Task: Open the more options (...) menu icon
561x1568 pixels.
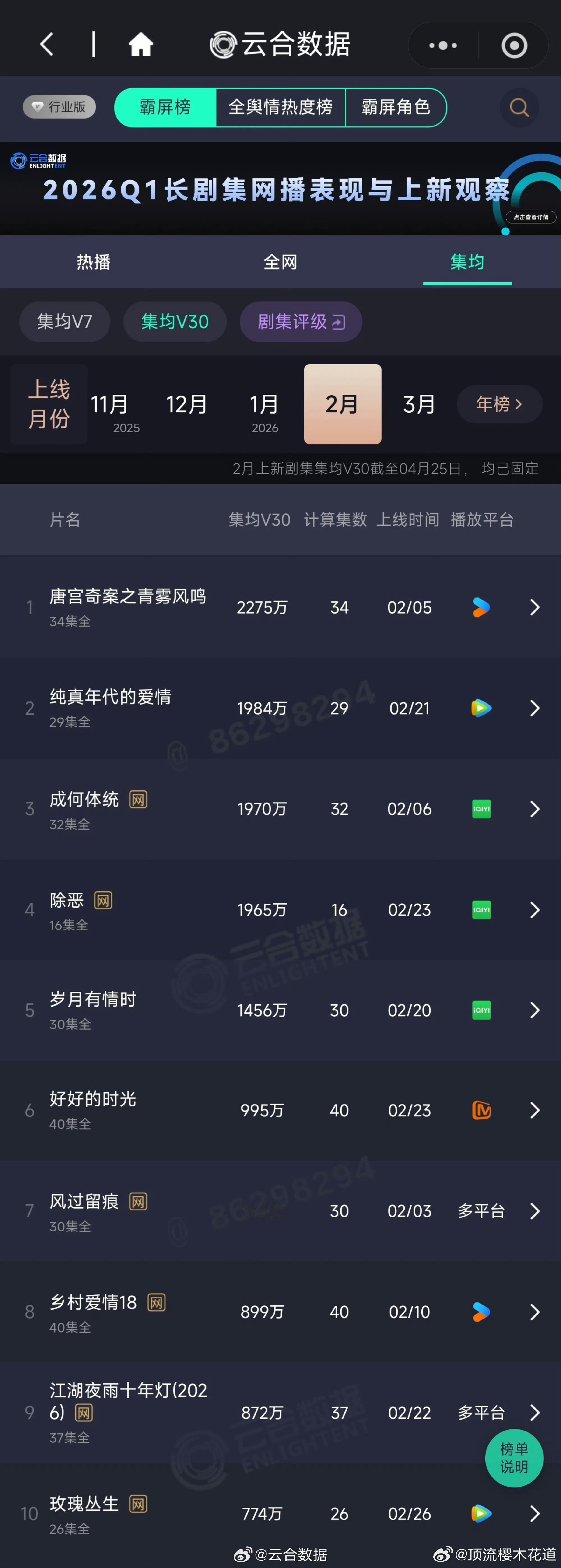Action: (x=442, y=44)
